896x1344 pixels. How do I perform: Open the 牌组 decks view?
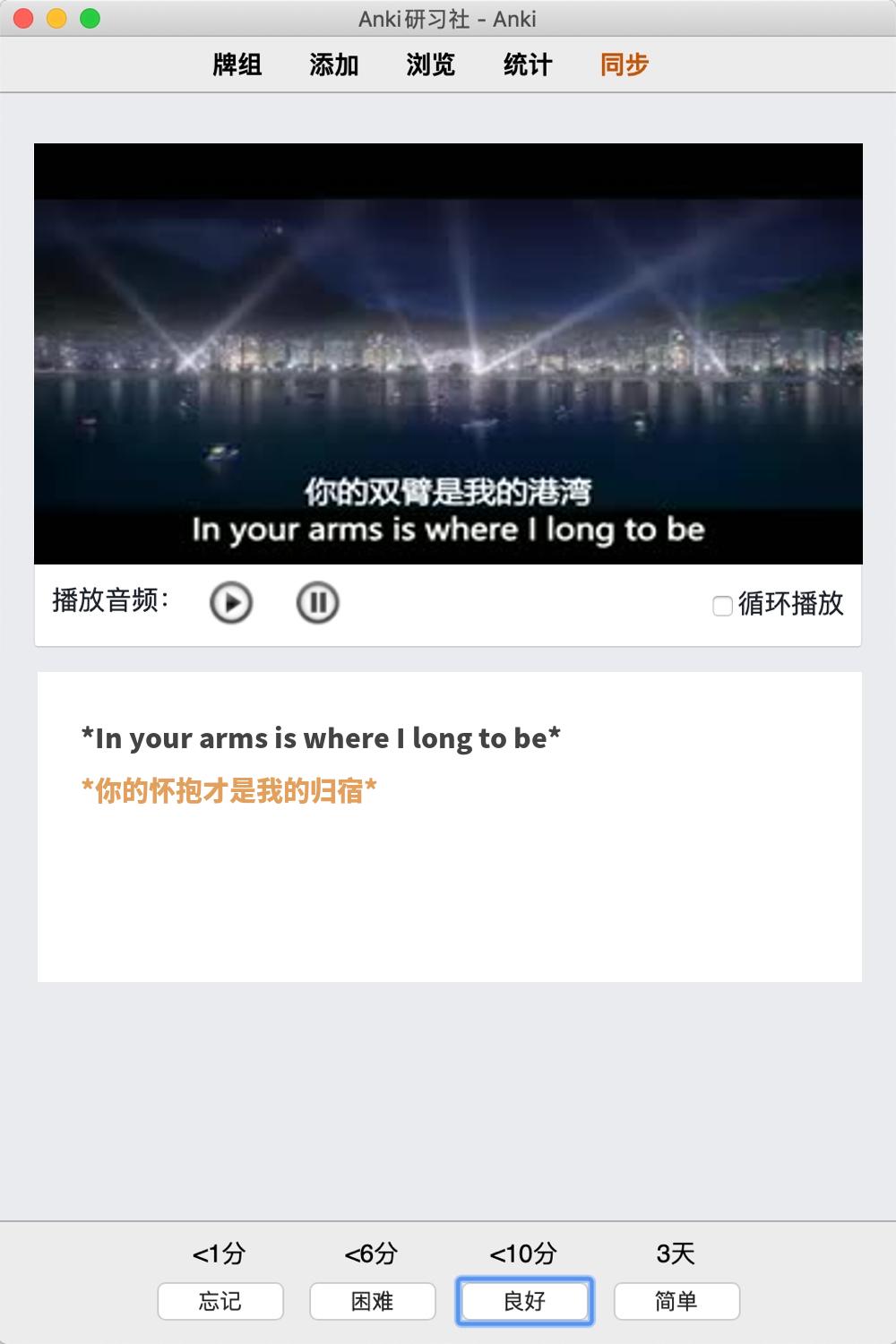click(x=237, y=65)
